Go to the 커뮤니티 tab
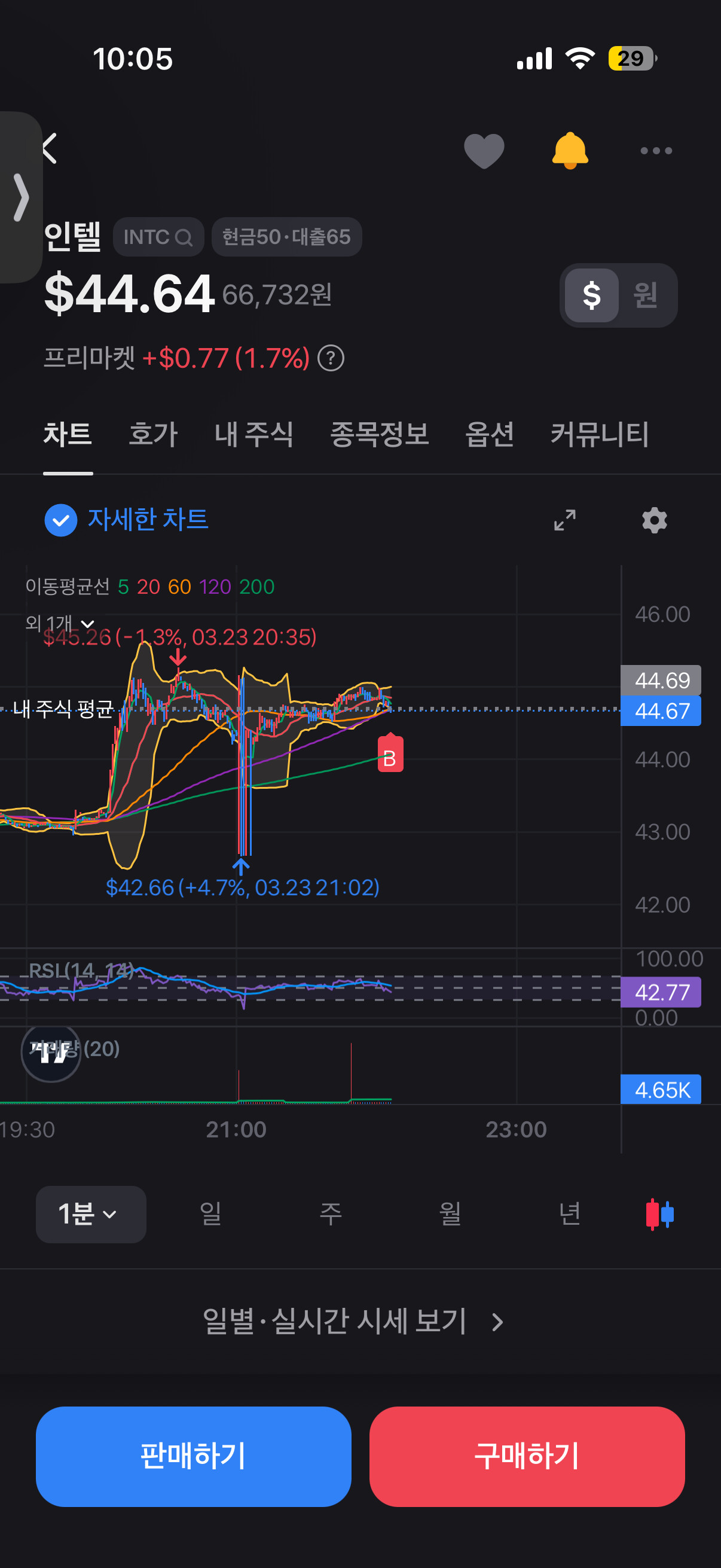Screen dimensions: 721x1568 (599, 435)
